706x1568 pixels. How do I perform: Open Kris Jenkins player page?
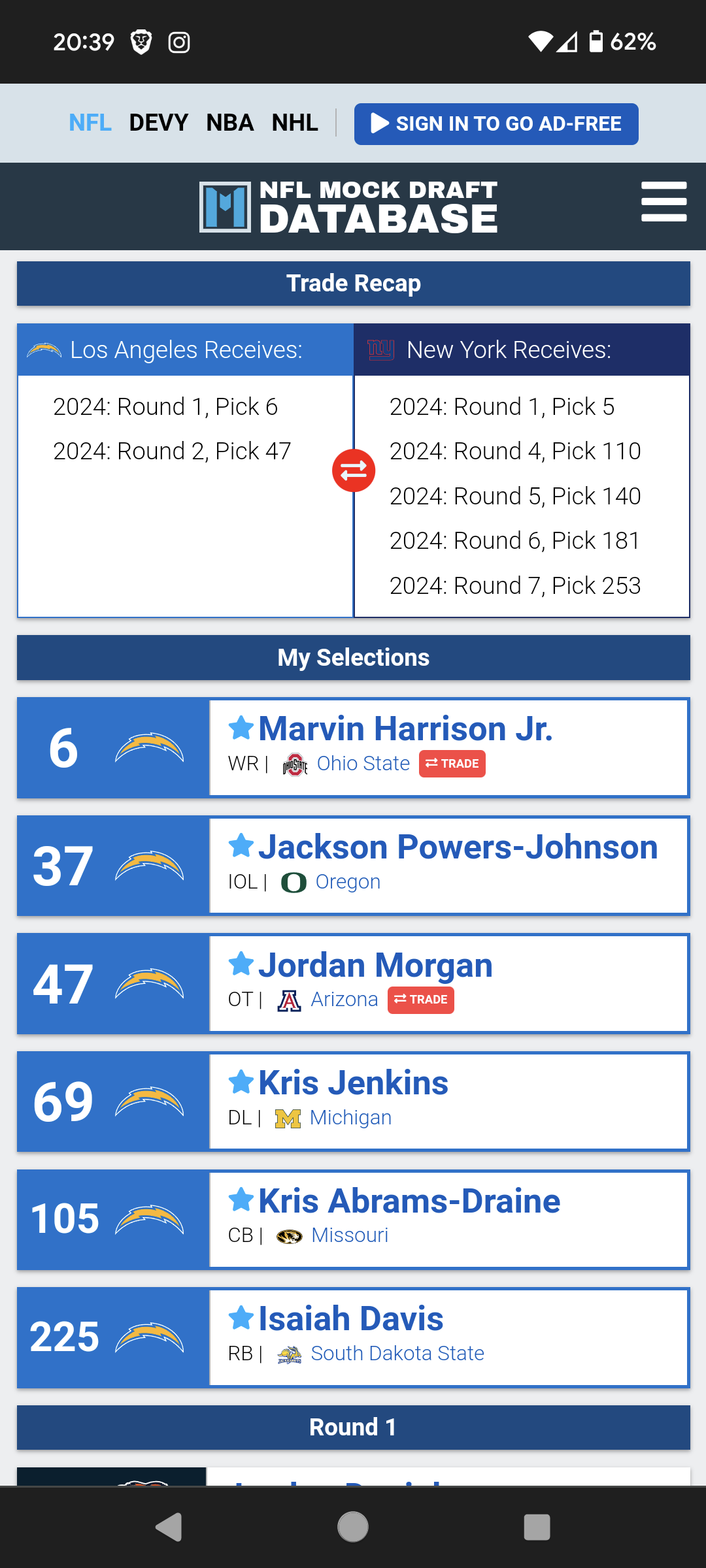353,1083
